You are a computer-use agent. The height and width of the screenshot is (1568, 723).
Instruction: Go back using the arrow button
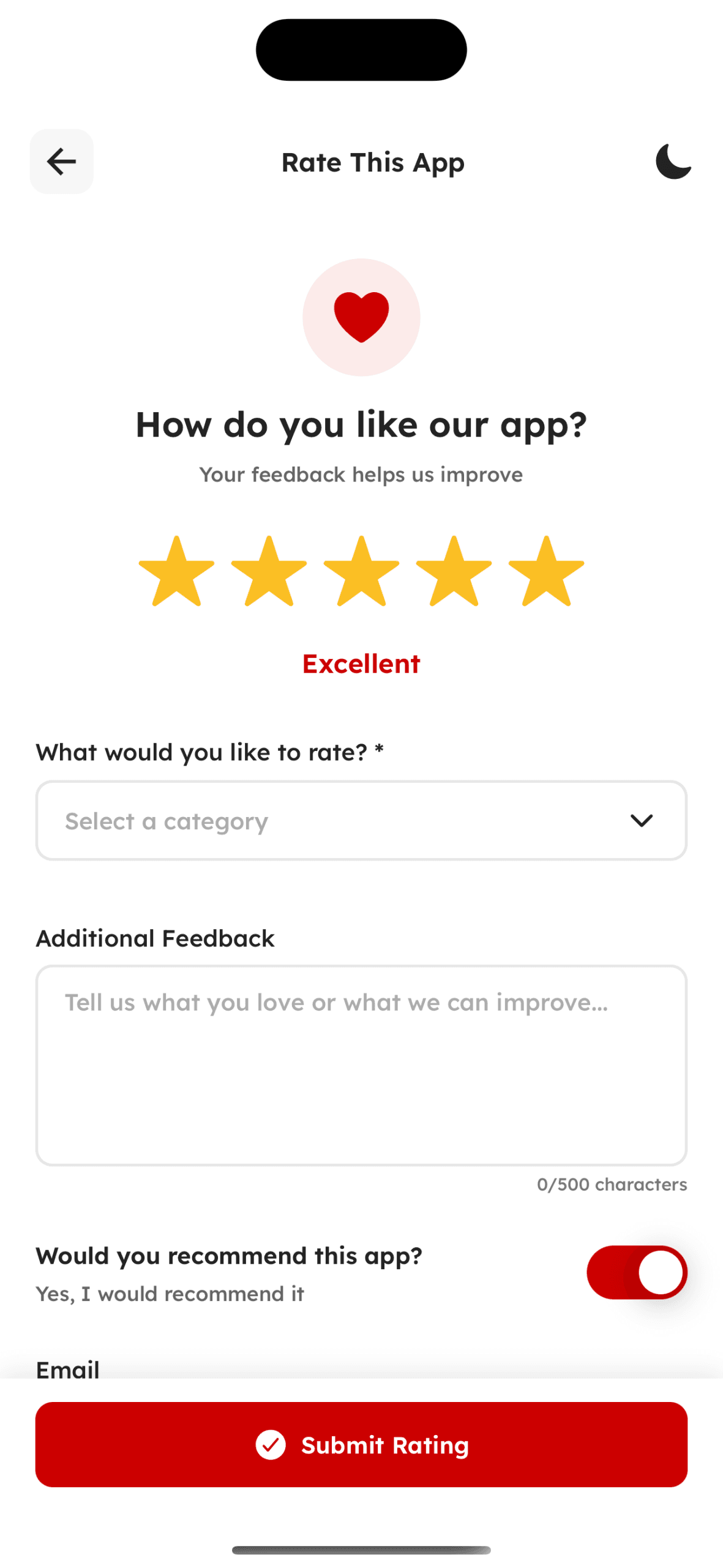61,162
